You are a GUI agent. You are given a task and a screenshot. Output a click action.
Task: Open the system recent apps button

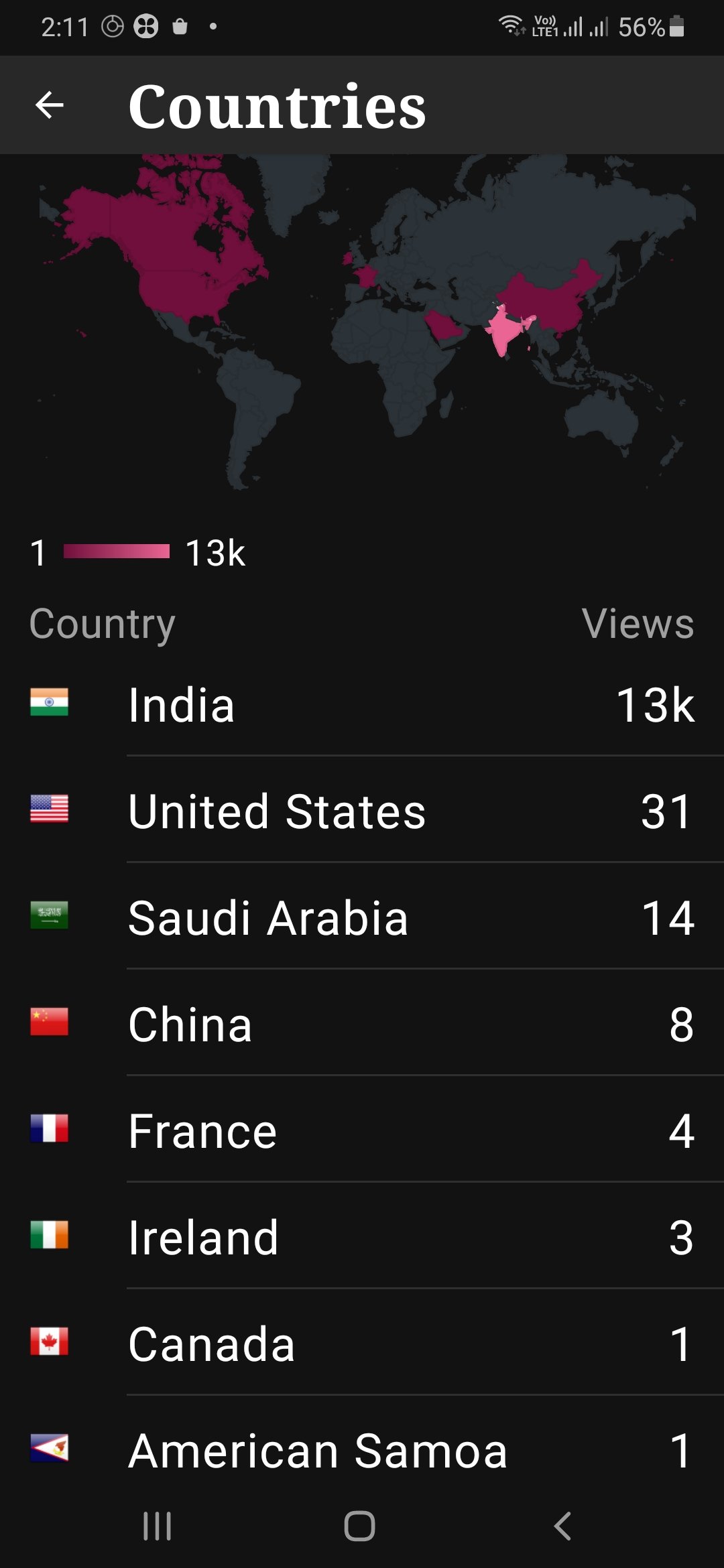click(x=158, y=1526)
